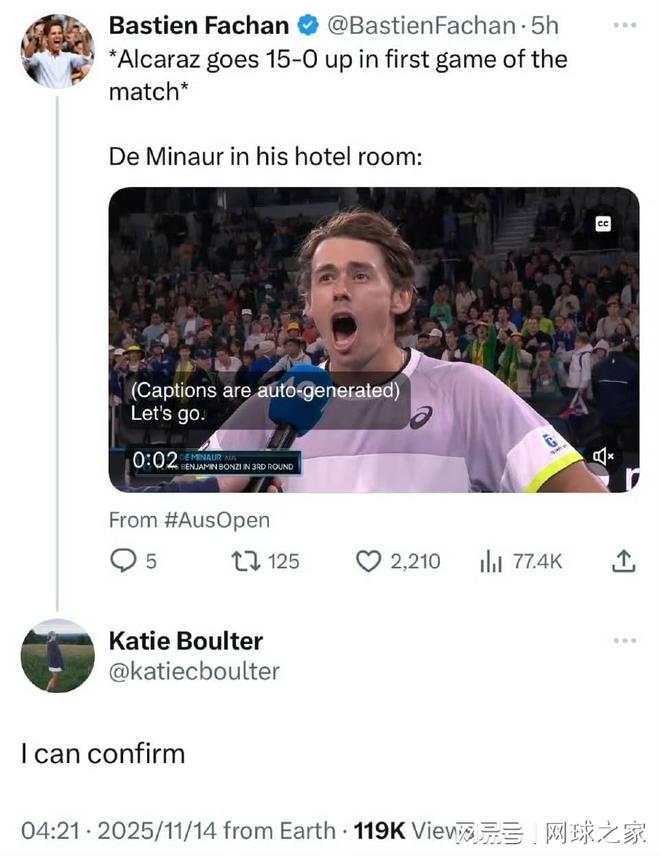Like Bastien Fachan's tweet
This screenshot has height=856, width=660.
click(369, 561)
